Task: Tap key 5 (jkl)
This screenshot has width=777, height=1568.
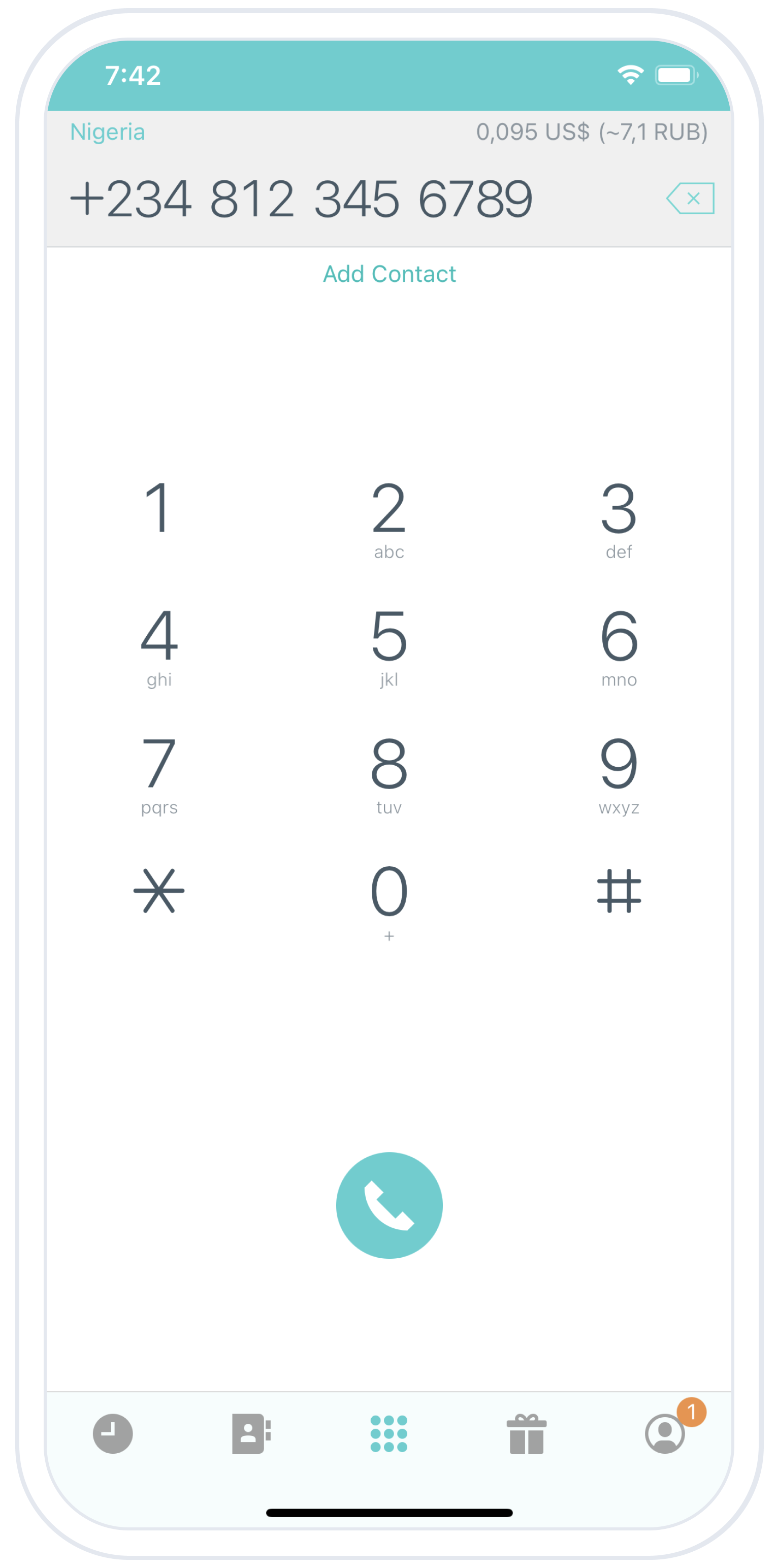Action: [x=389, y=645]
